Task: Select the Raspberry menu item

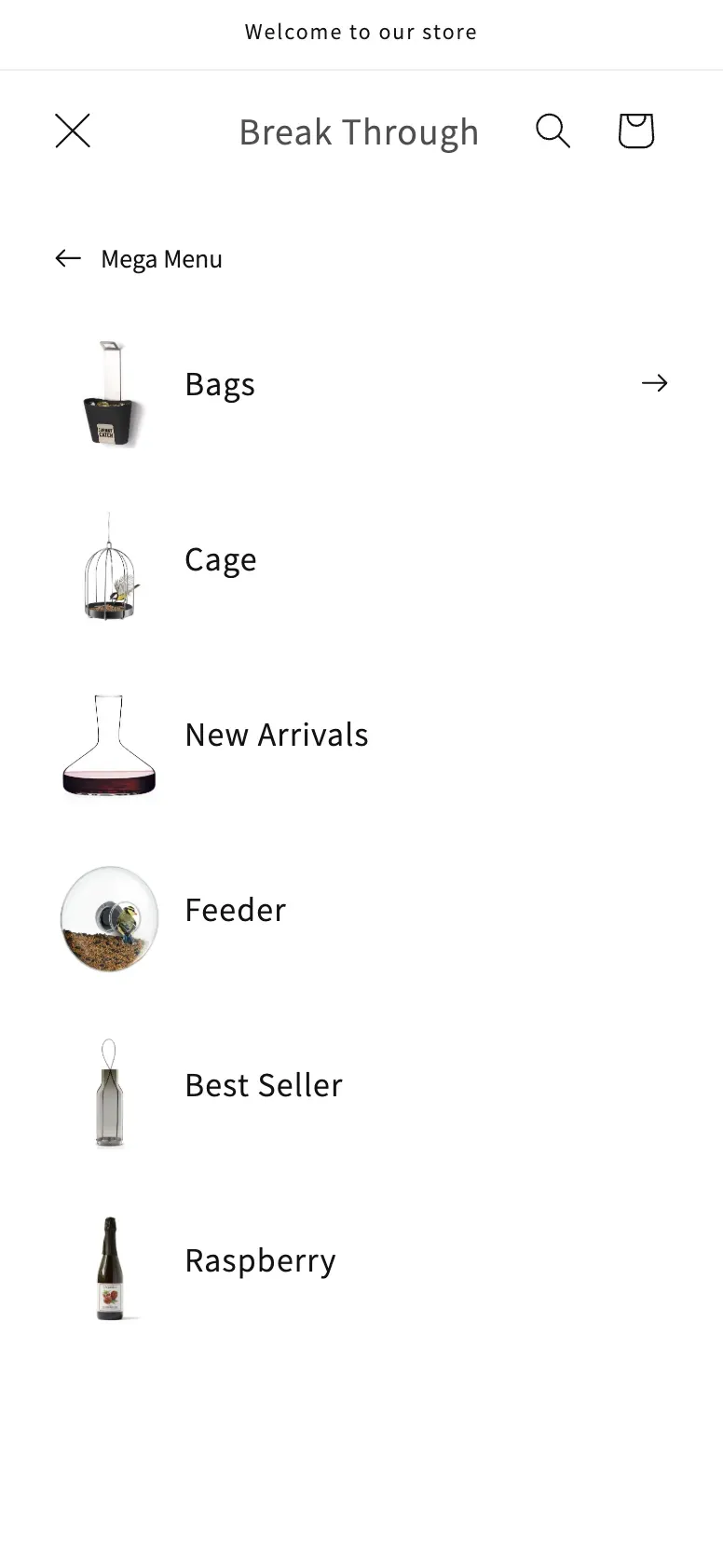Action: [260, 1259]
